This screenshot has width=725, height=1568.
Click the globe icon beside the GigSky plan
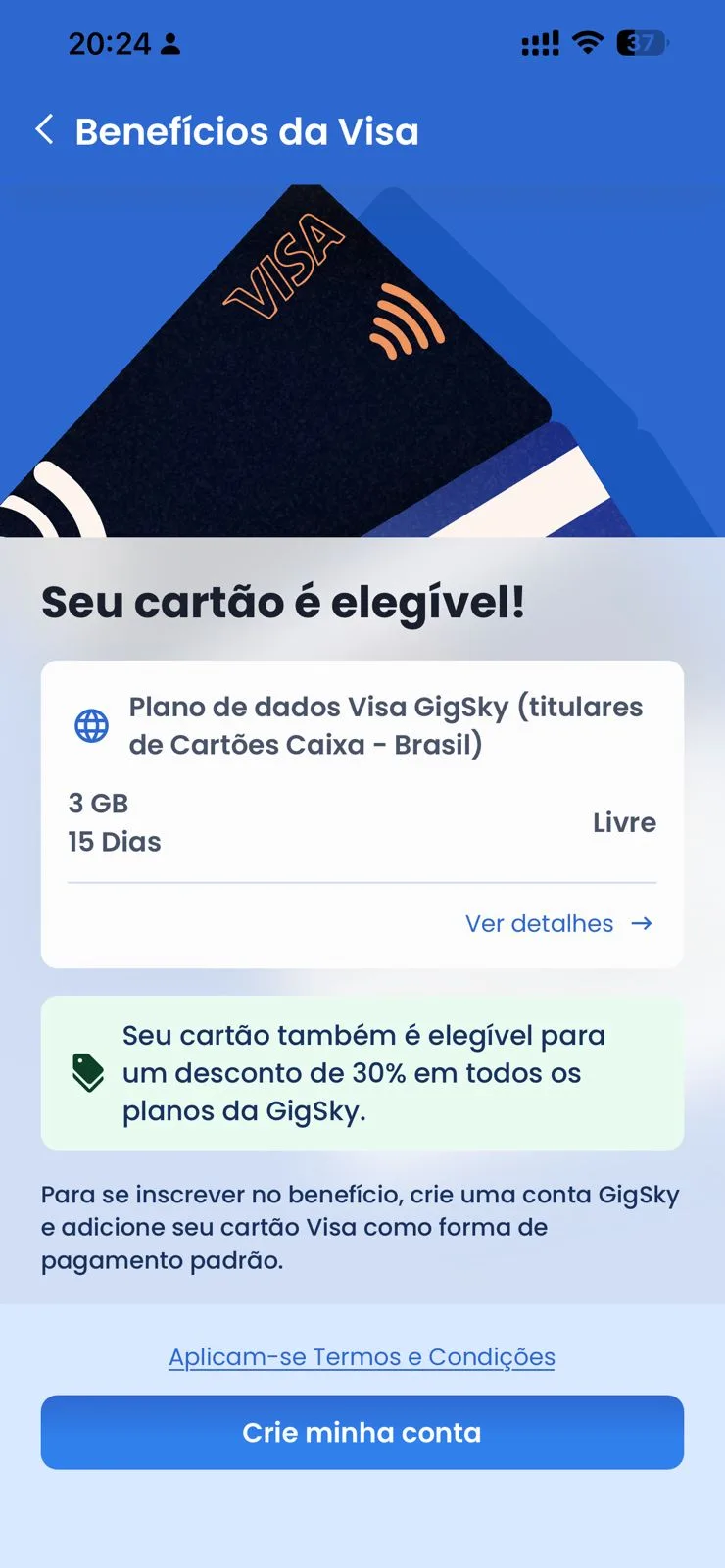coord(91,725)
